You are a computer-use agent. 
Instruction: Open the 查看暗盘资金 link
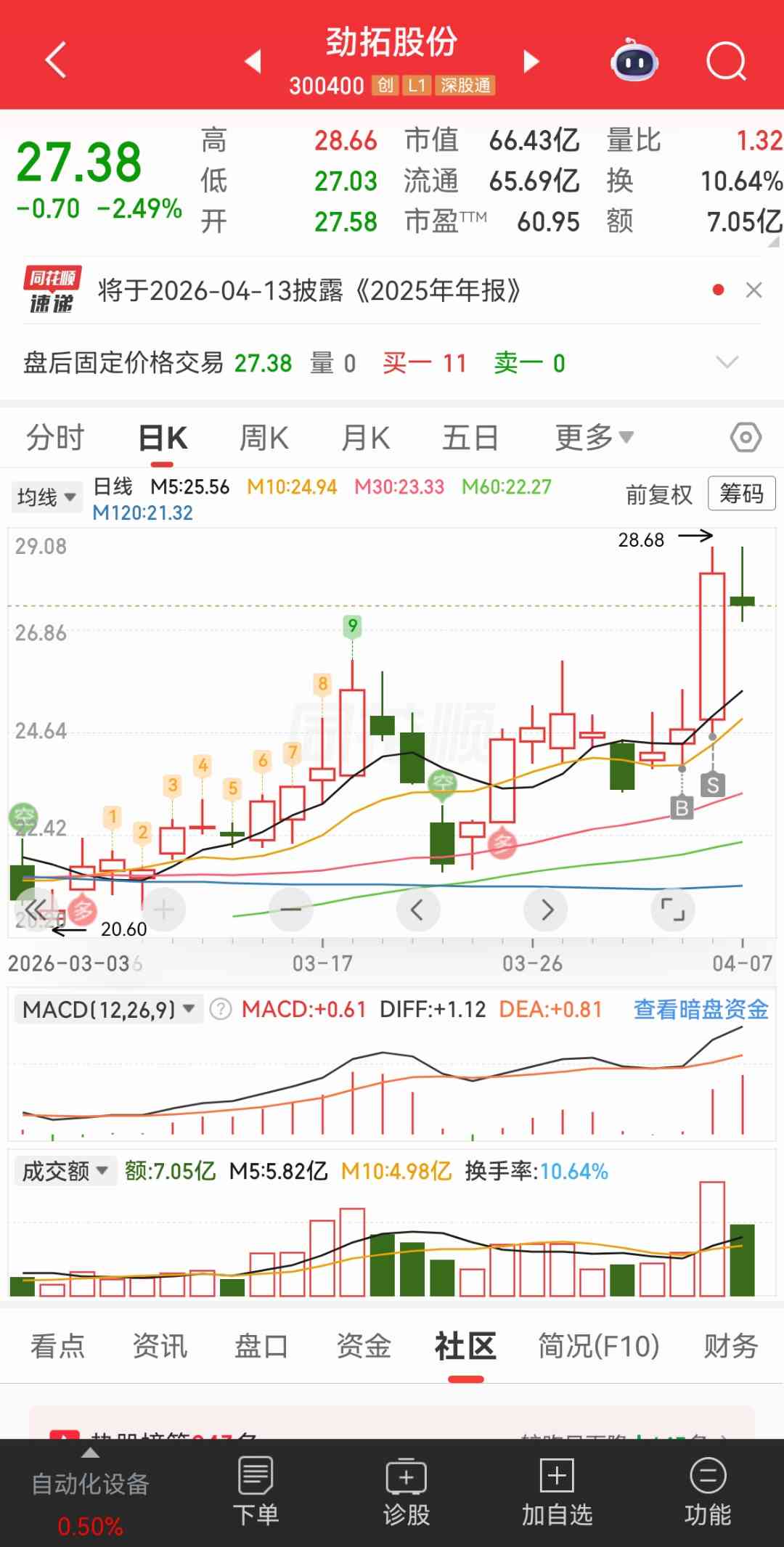701,1009
